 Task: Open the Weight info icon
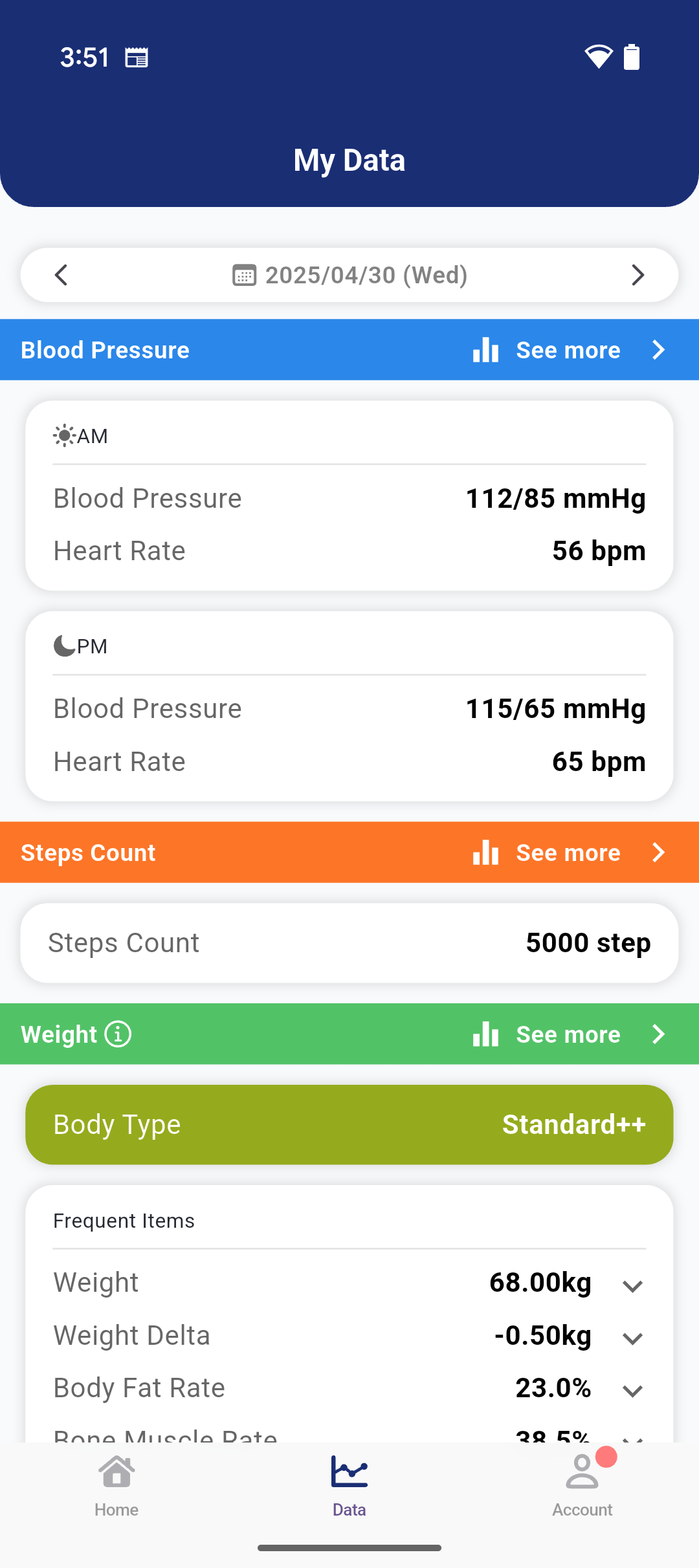118,1034
